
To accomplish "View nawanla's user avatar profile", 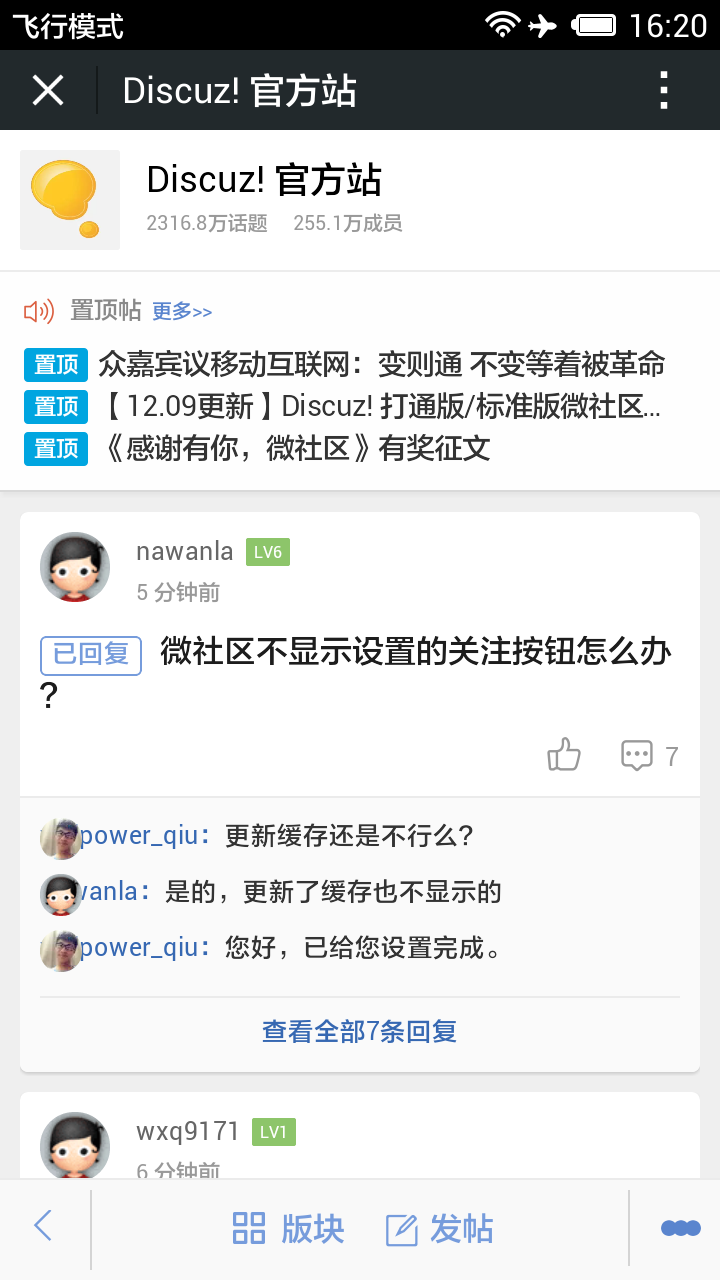I will pyautogui.click(x=75, y=567).
